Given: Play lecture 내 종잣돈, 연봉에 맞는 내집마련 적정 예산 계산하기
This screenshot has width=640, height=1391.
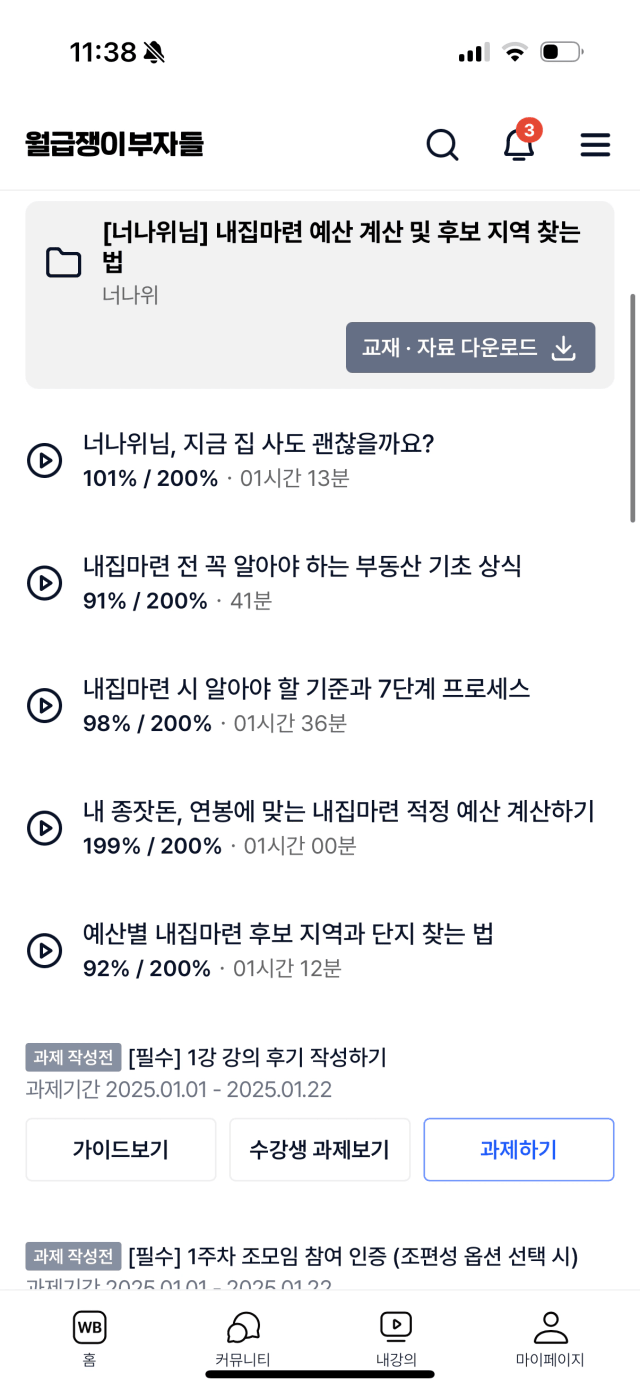Looking at the screenshot, I should (x=44, y=828).
